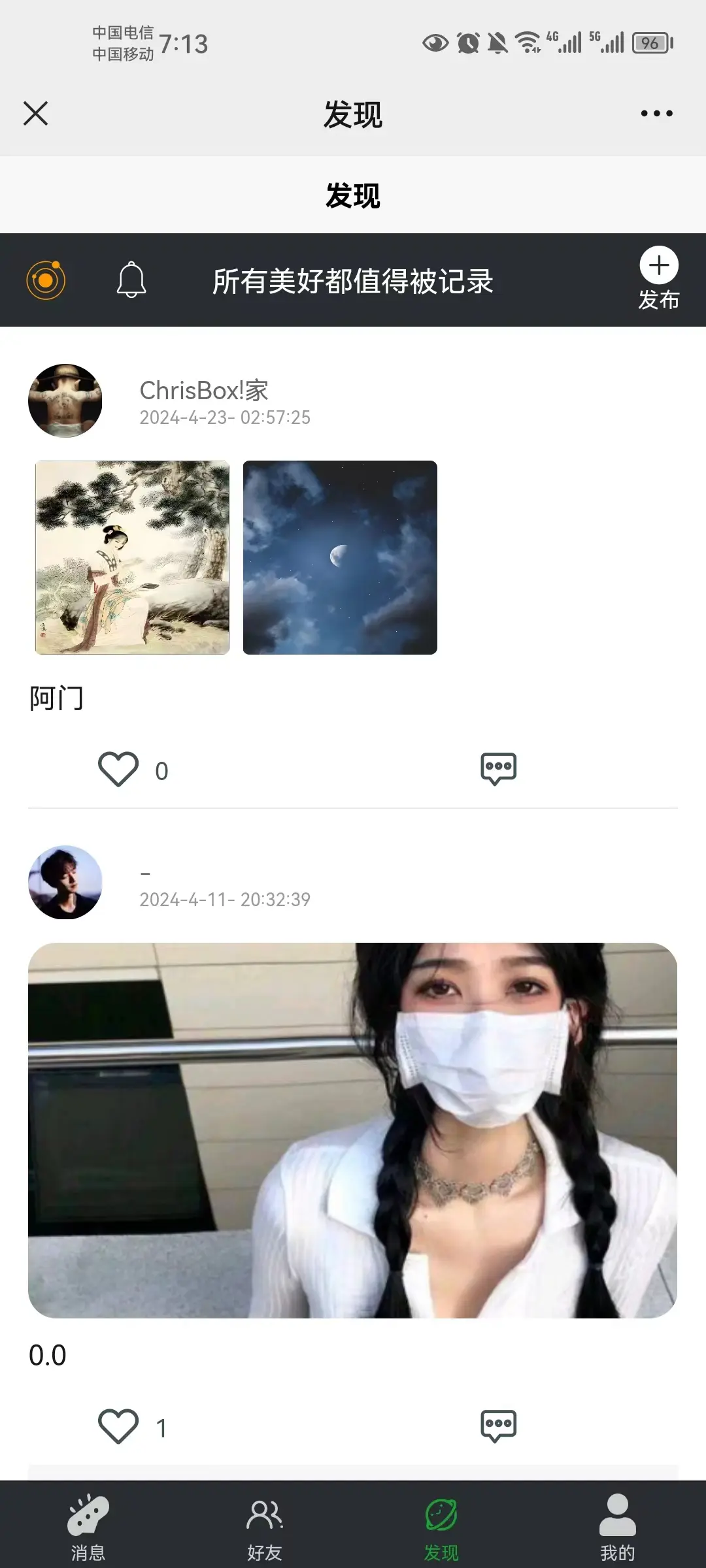Tap the orange orbit icon
Viewport: 706px width, 1568px height.
pos(46,281)
